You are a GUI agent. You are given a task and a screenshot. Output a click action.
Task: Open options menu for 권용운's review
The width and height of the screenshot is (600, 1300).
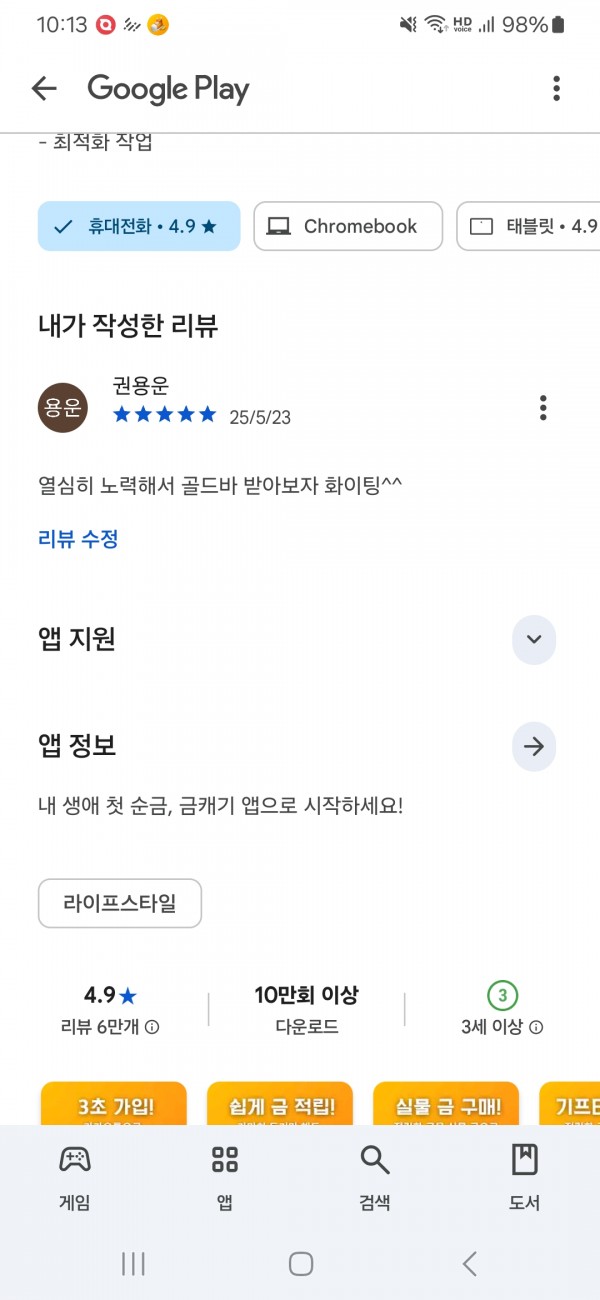[543, 408]
